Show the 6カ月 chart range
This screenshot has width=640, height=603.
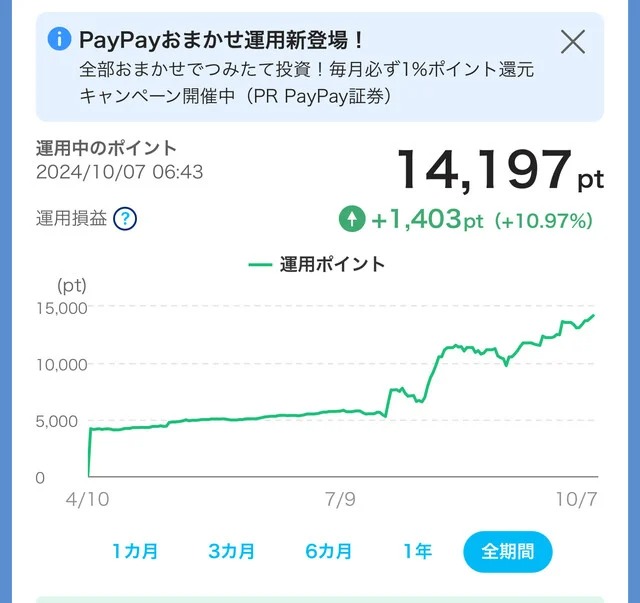[329, 551]
